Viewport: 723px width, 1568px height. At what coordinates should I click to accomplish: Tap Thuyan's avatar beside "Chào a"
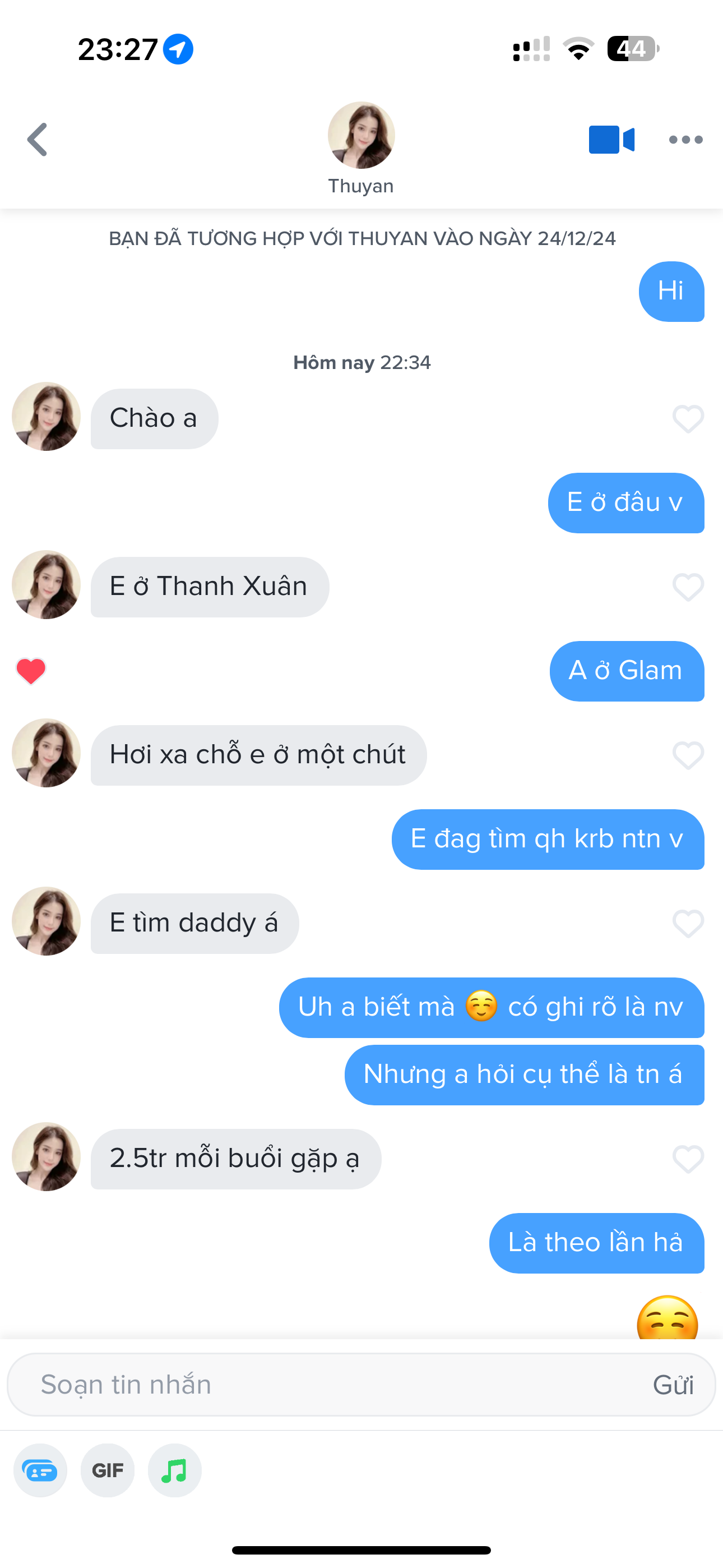pos(47,417)
